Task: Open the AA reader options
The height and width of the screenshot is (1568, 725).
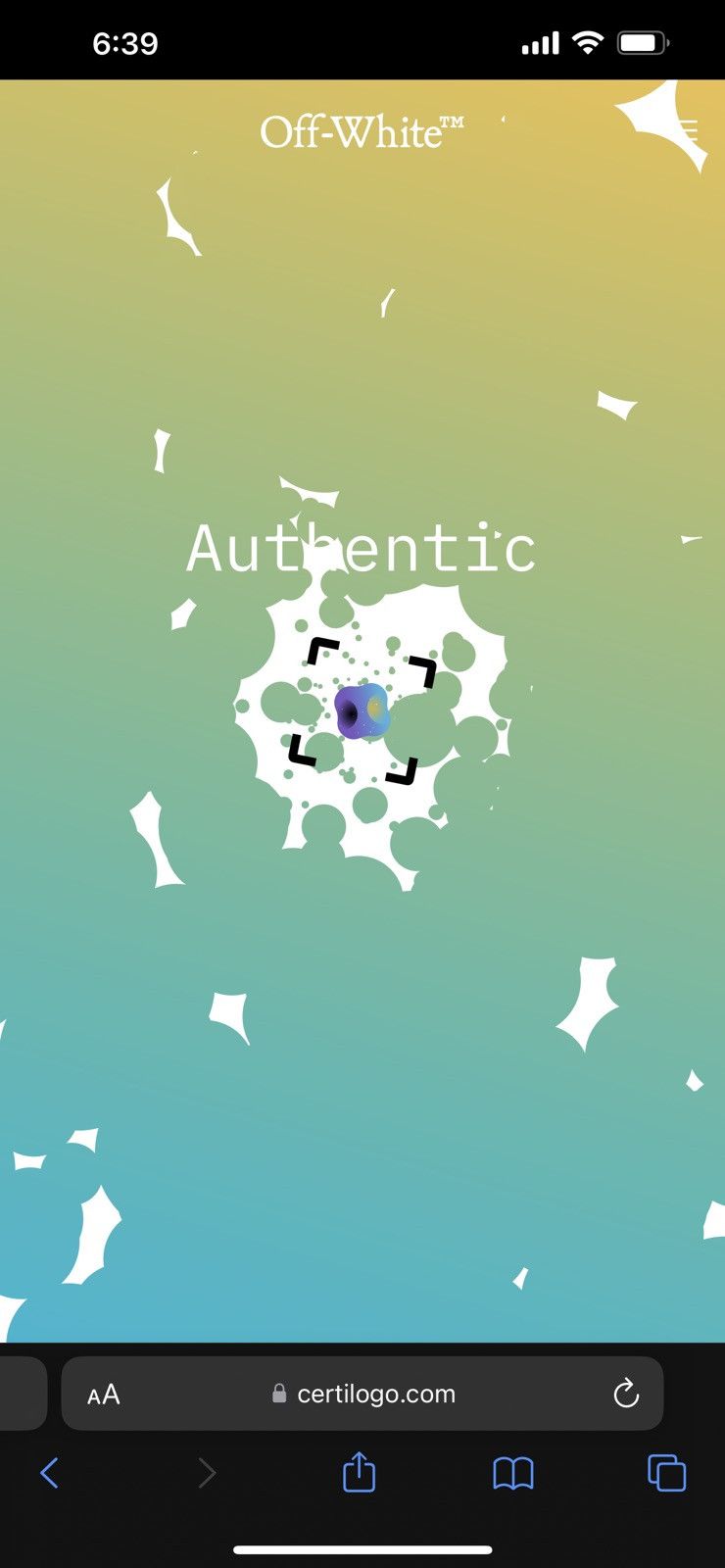Action: click(103, 1394)
